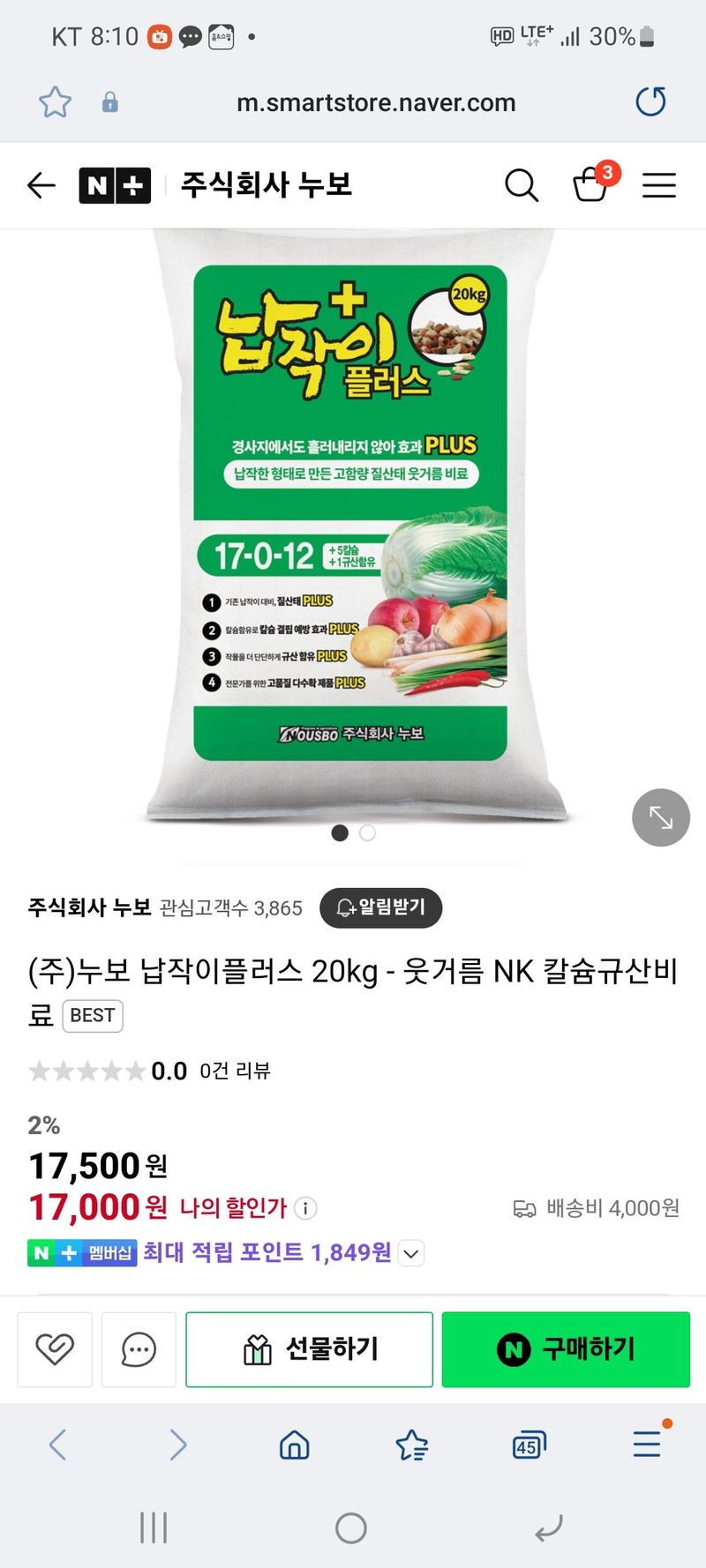This screenshot has height=1568, width=706.
Task: Open the browser bookmarks list
Action: (411, 1445)
